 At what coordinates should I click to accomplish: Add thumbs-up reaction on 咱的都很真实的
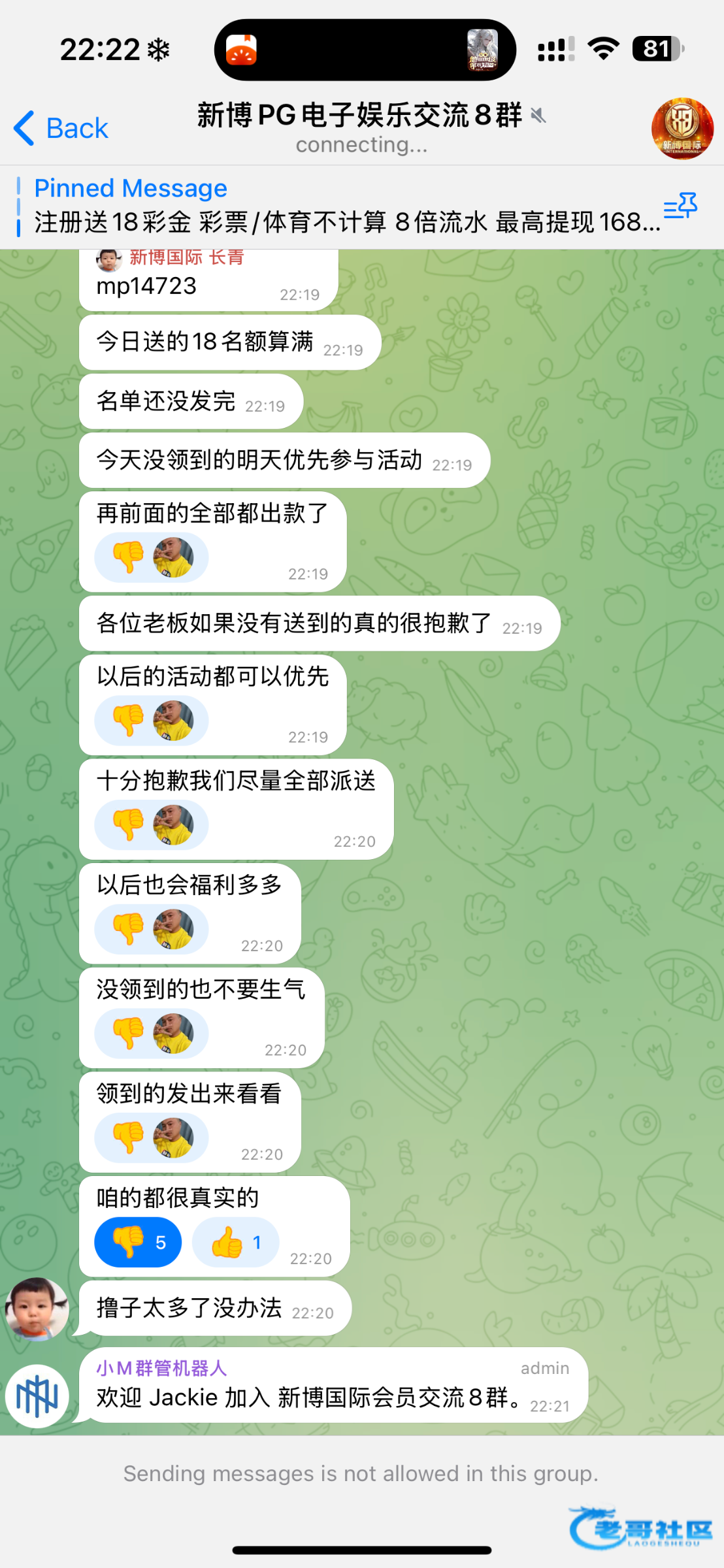click(x=236, y=1242)
